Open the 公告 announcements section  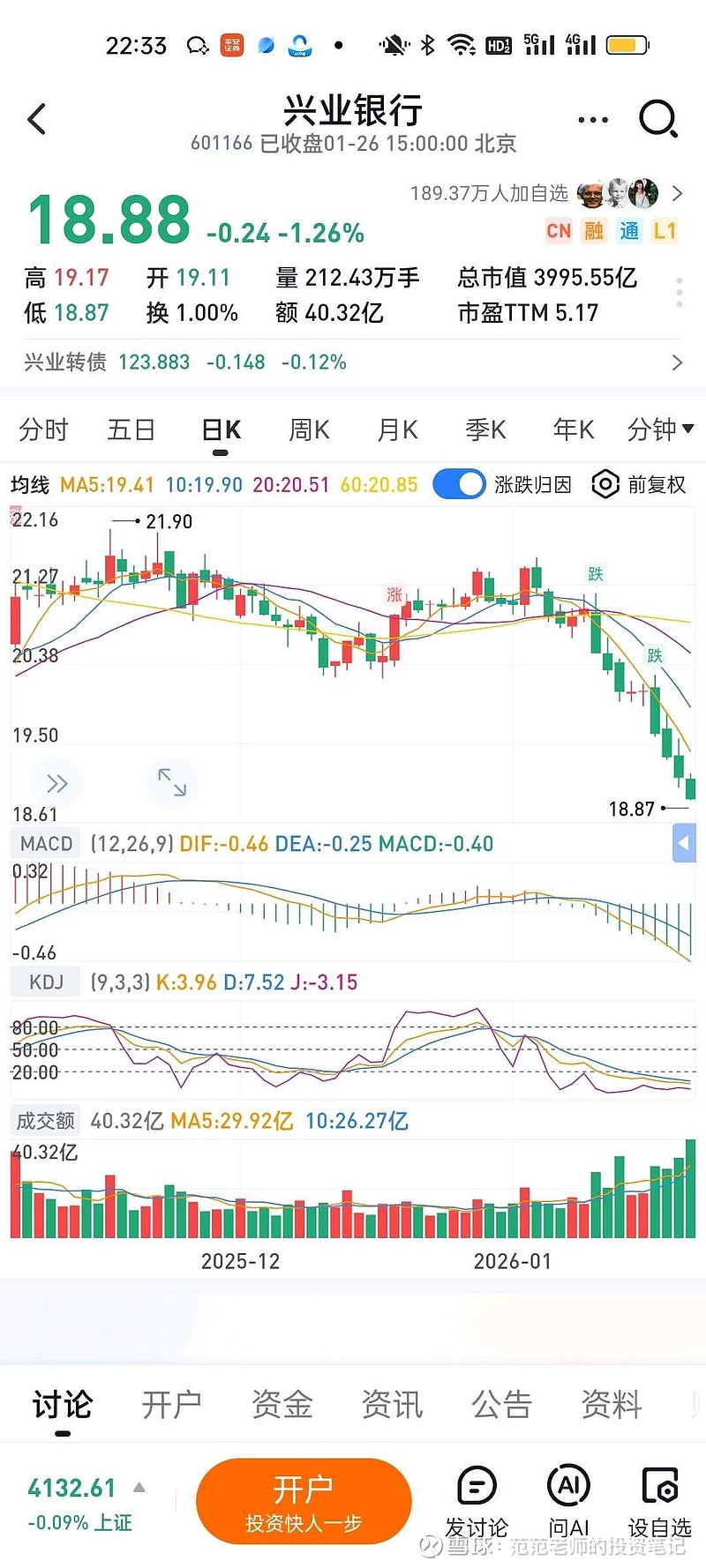pos(501,1404)
